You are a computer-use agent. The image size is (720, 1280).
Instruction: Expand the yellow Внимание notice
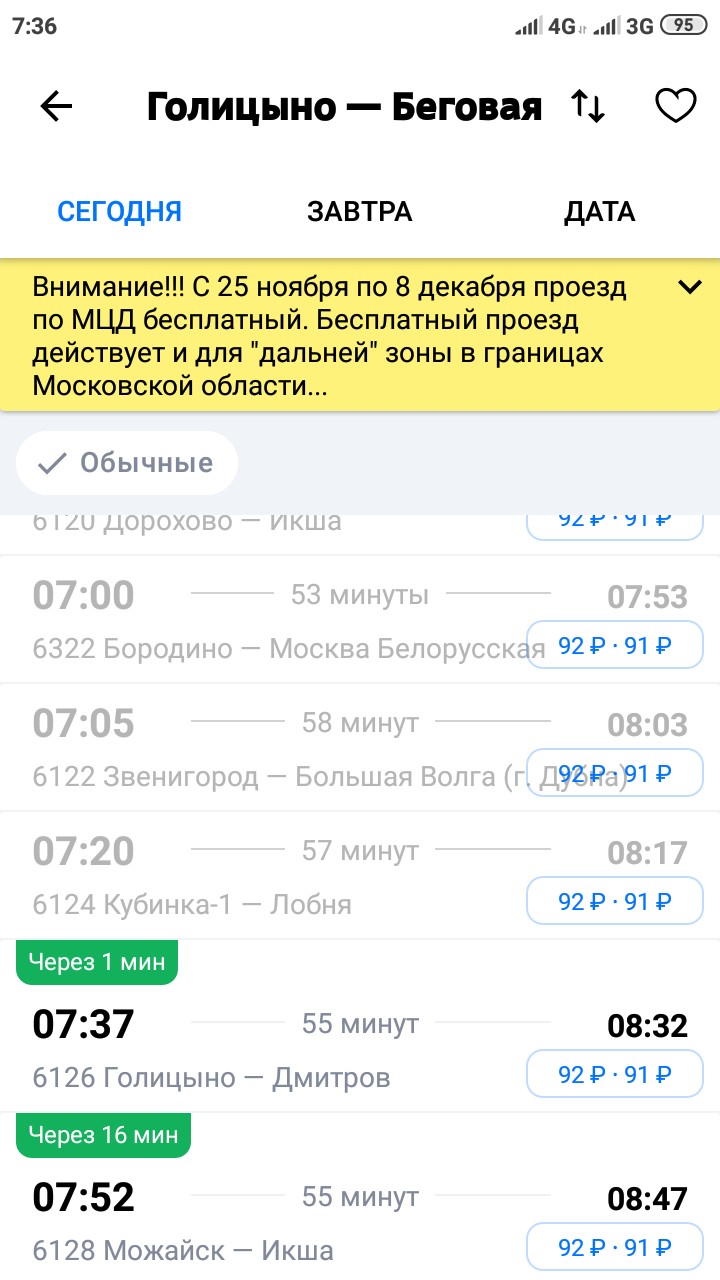click(x=690, y=287)
